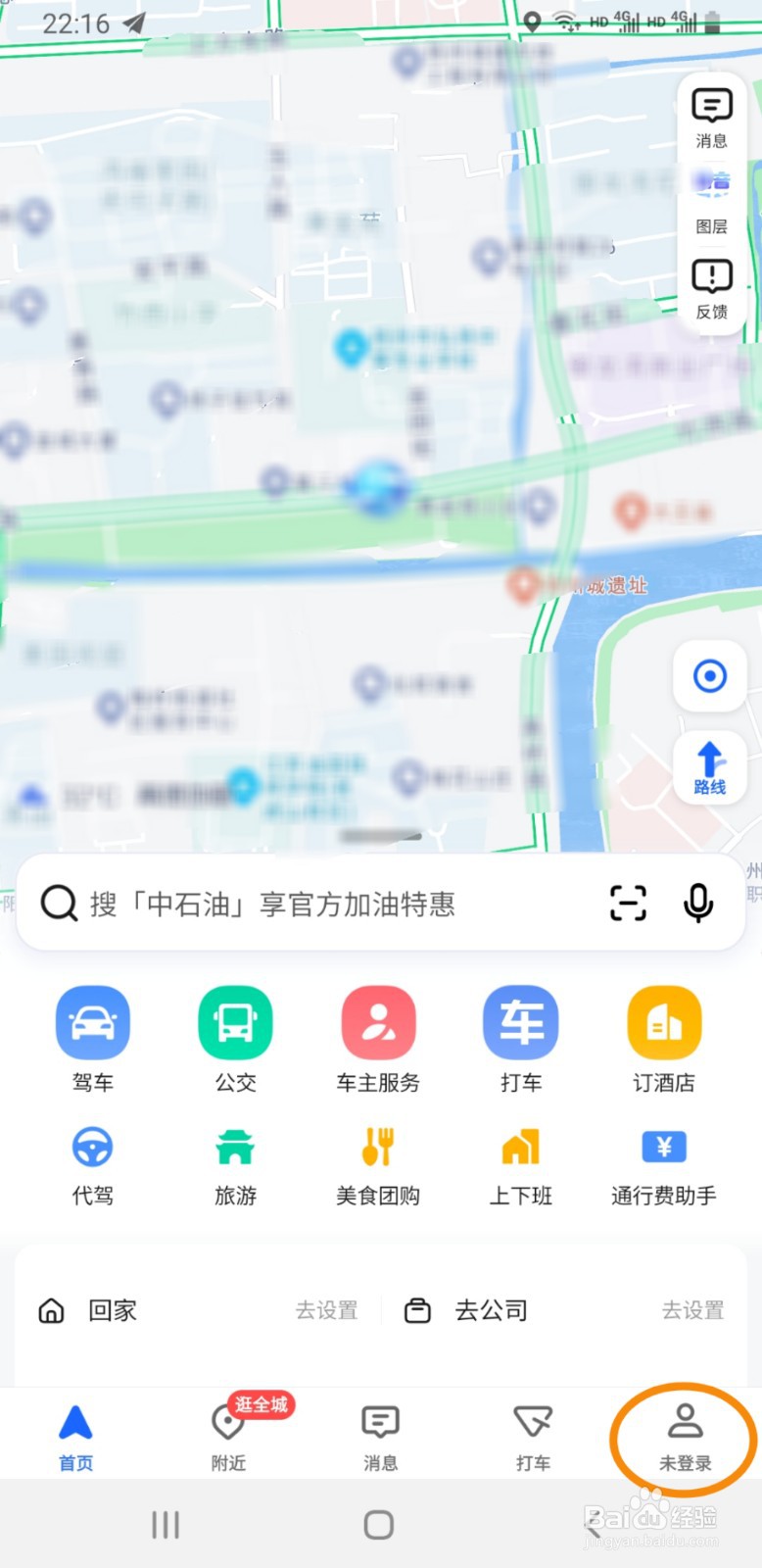The image size is (762, 1568).
Task: Toggle map layers via 图层 button
Action: click(711, 201)
